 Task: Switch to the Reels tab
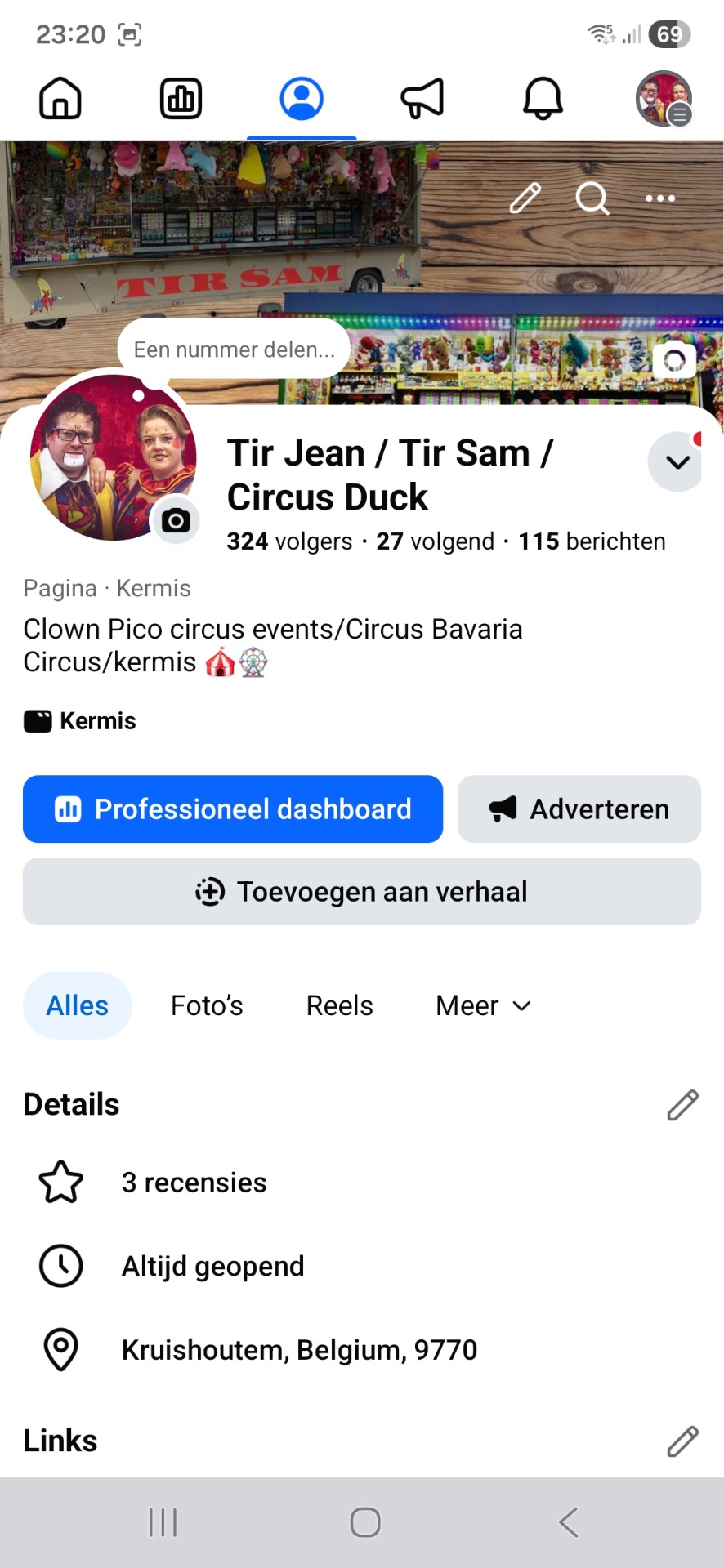pyautogui.click(x=339, y=1006)
